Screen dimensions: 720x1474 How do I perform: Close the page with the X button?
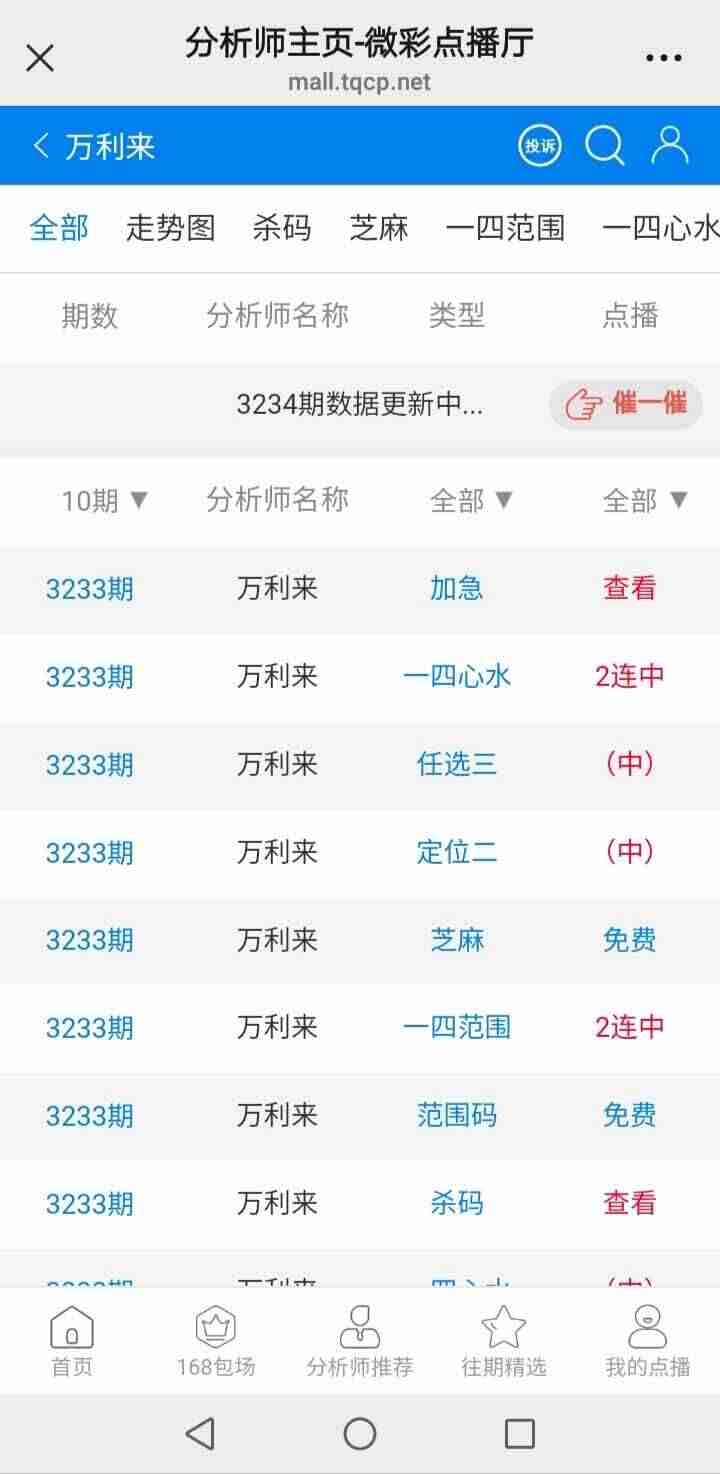[39, 57]
